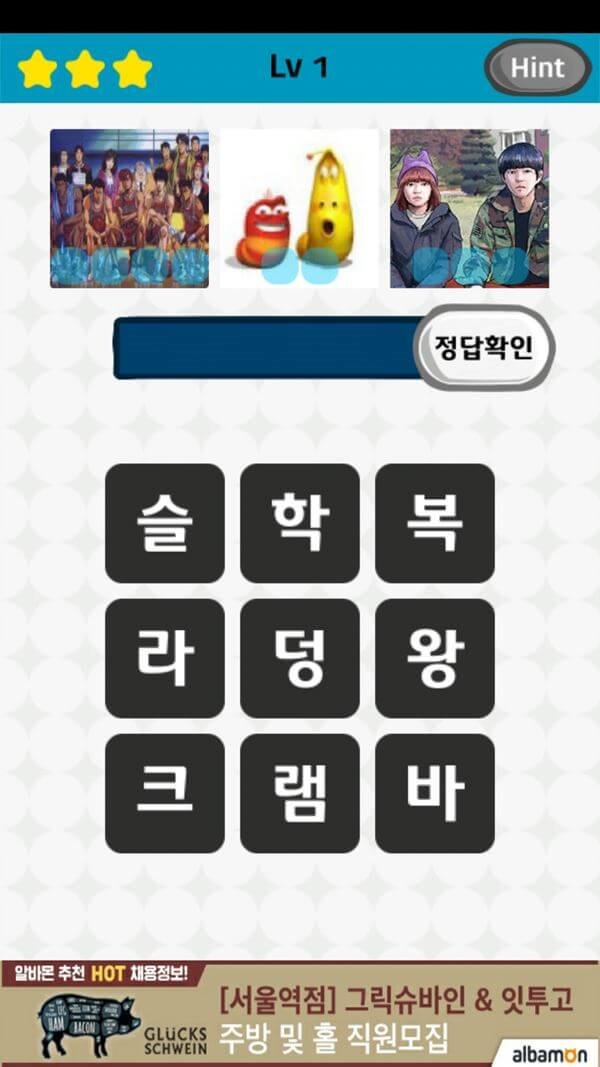Image resolution: width=600 pixels, height=1067 pixels.
Task: Tap the 바 letter tile
Action: [435, 793]
